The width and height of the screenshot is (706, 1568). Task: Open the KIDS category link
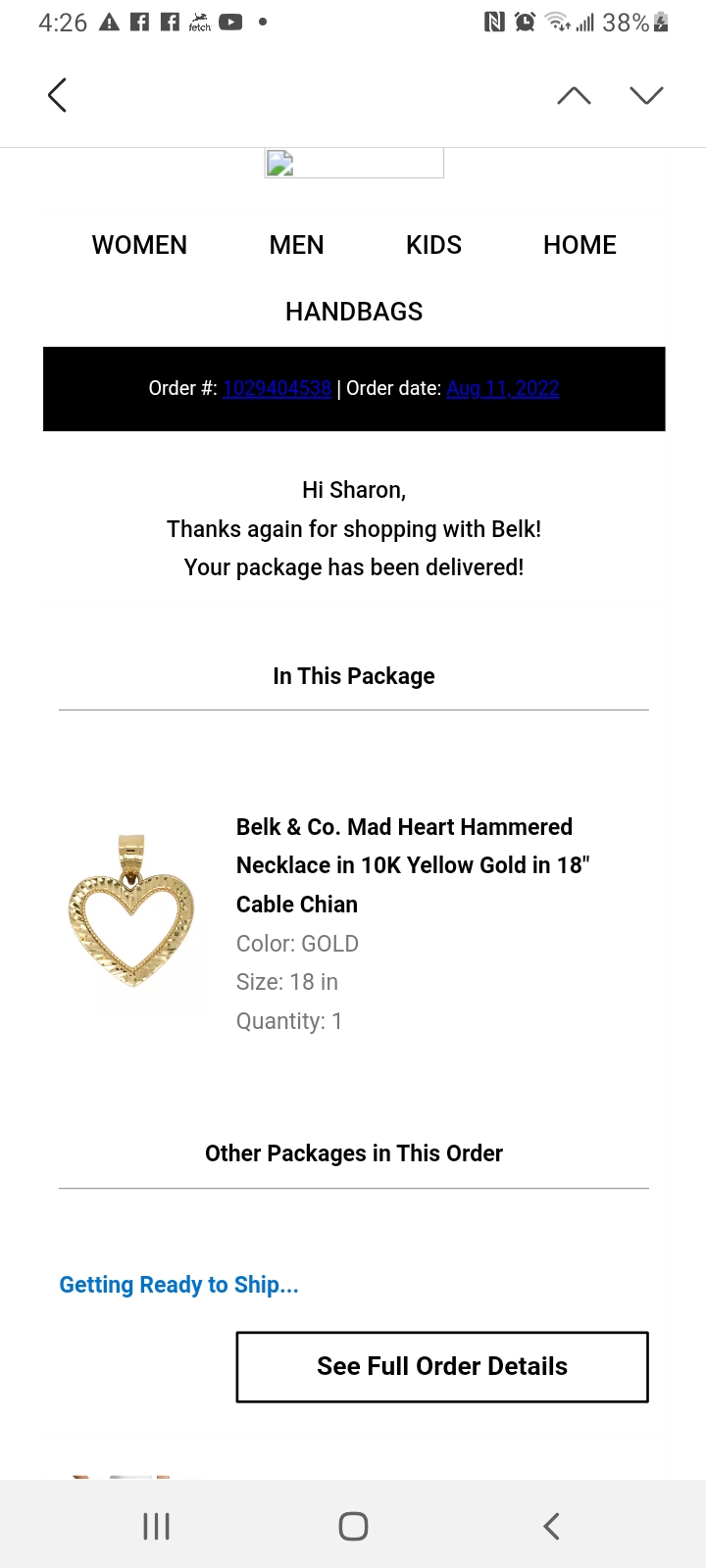[x=433, y=245]
